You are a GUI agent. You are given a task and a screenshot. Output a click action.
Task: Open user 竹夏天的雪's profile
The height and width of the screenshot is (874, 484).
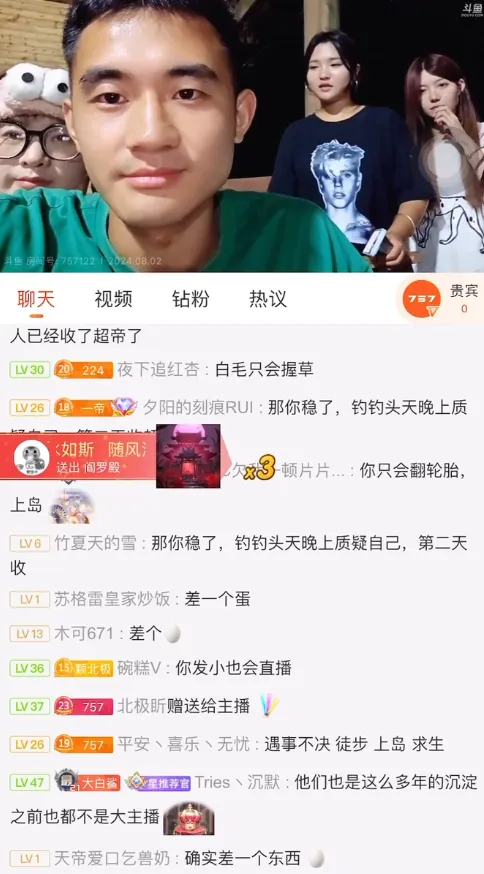pyautogui.click(x=95, y=543)
